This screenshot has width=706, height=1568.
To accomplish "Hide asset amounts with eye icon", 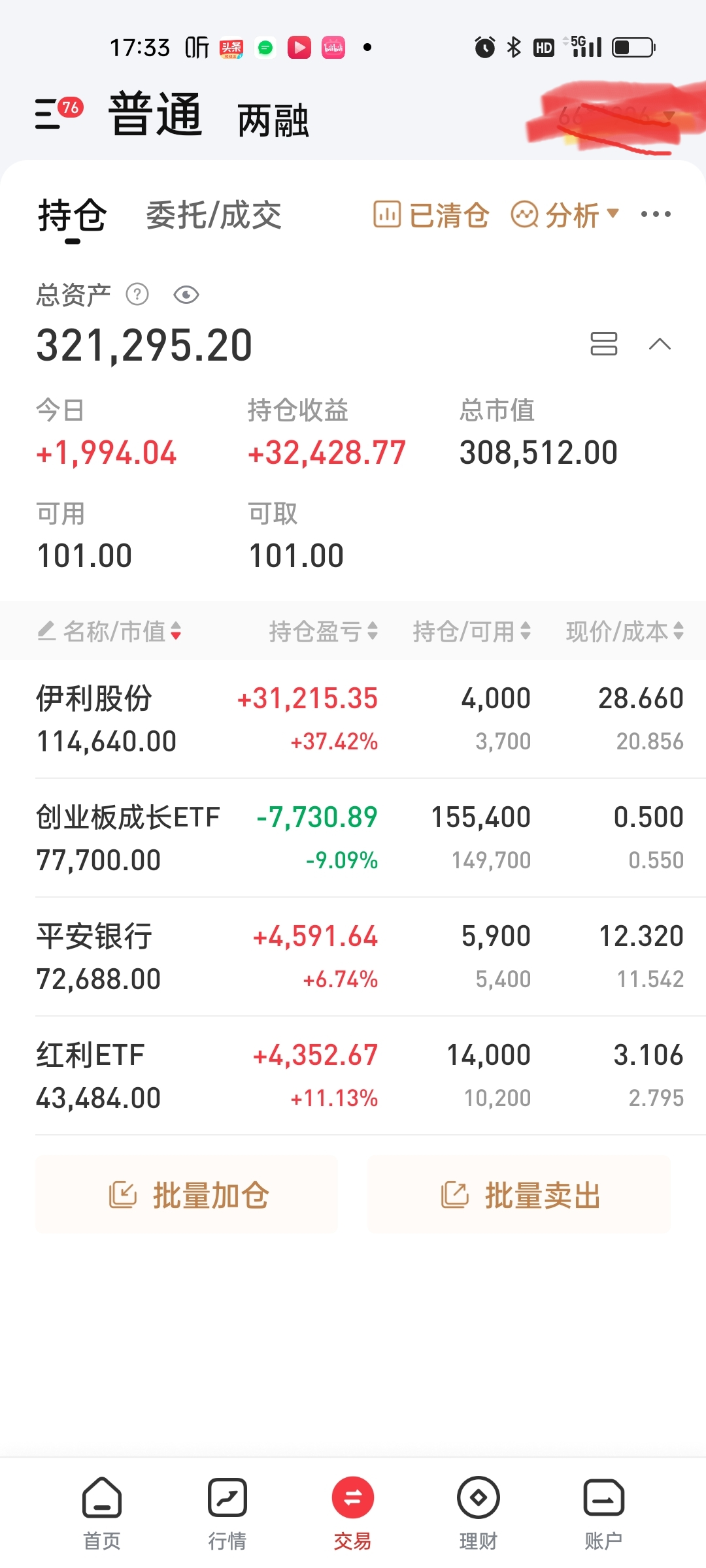I will pyautogui.click(x=186, y=295).
